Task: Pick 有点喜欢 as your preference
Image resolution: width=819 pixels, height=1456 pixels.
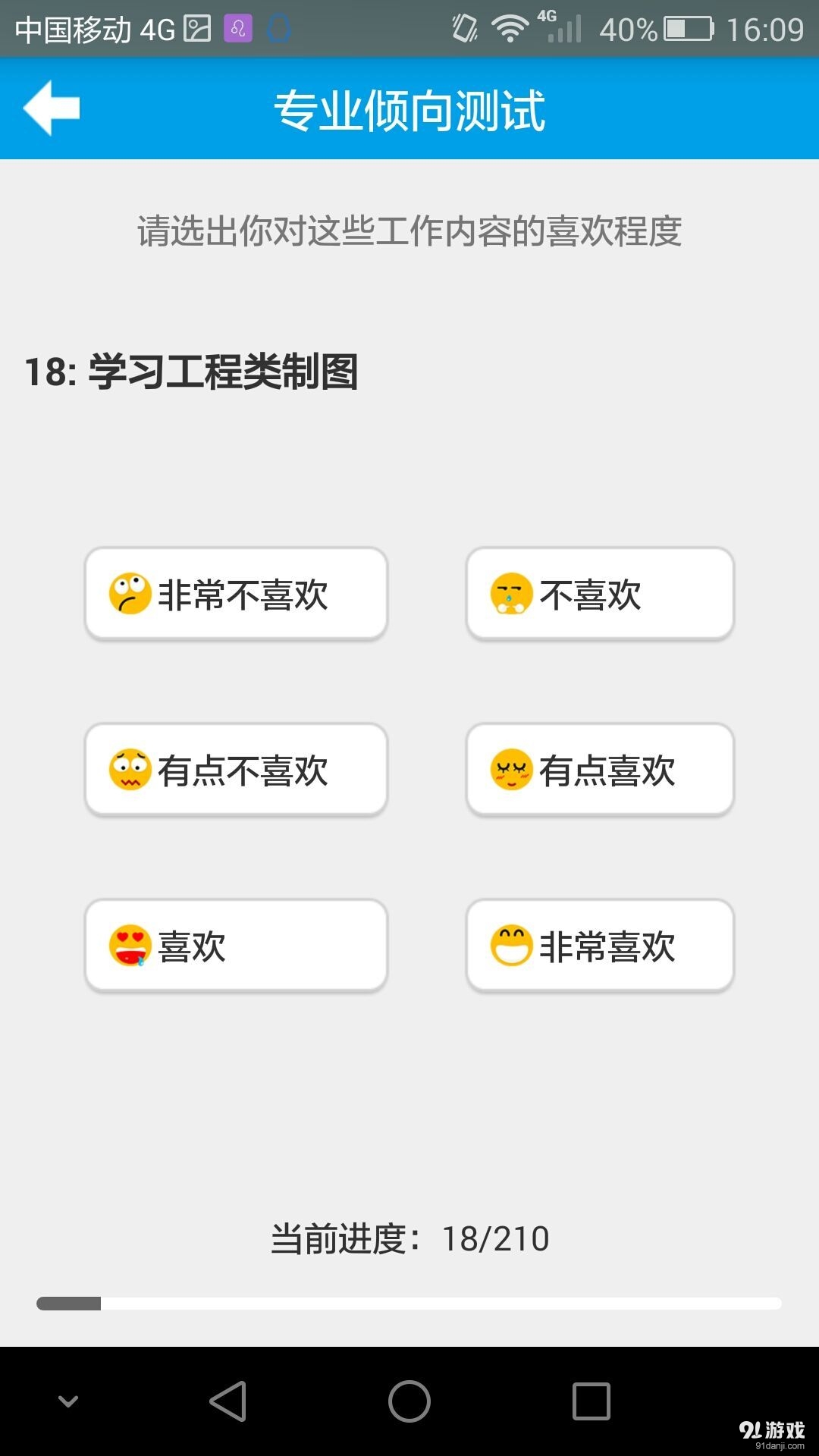Action: point(600,771)
